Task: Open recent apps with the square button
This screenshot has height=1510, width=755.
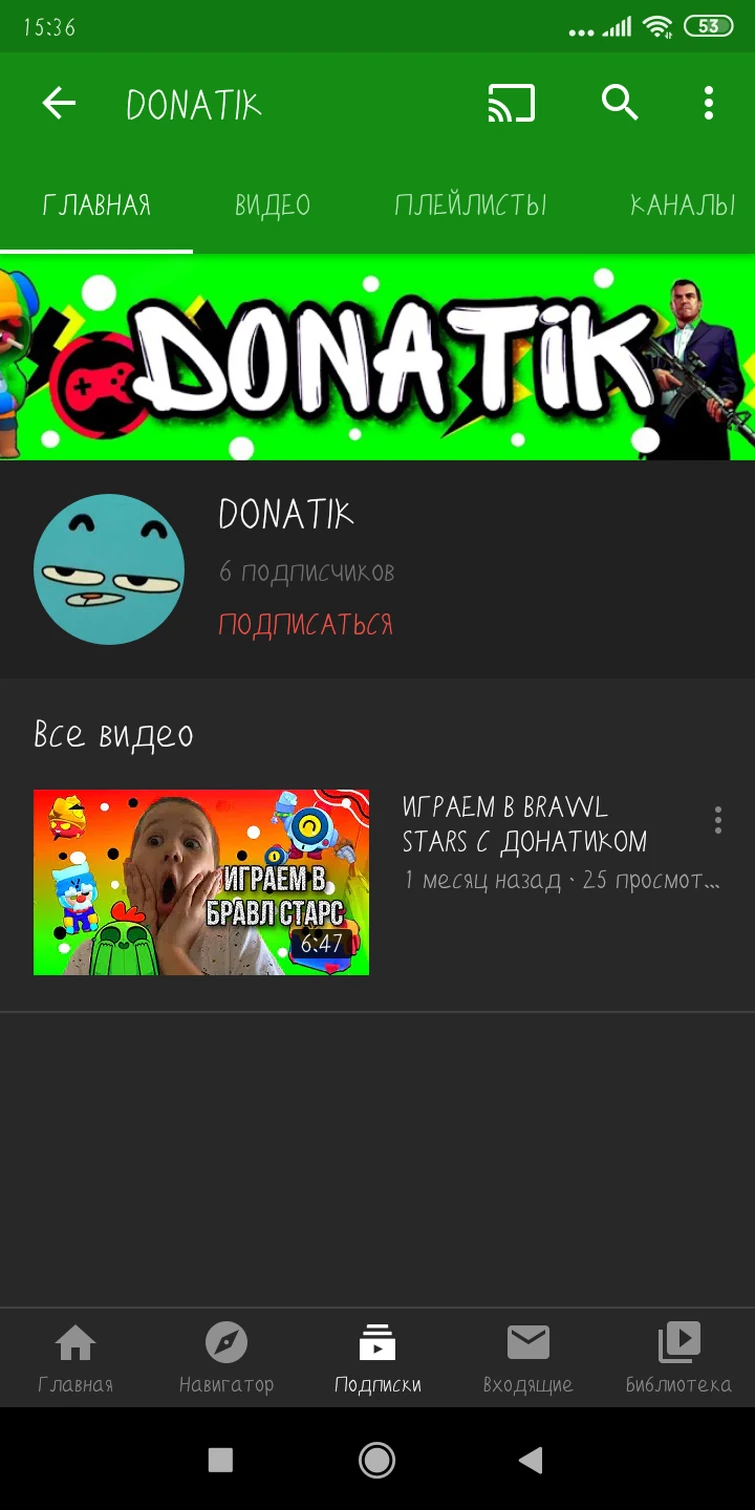Action: [220, 1460]
